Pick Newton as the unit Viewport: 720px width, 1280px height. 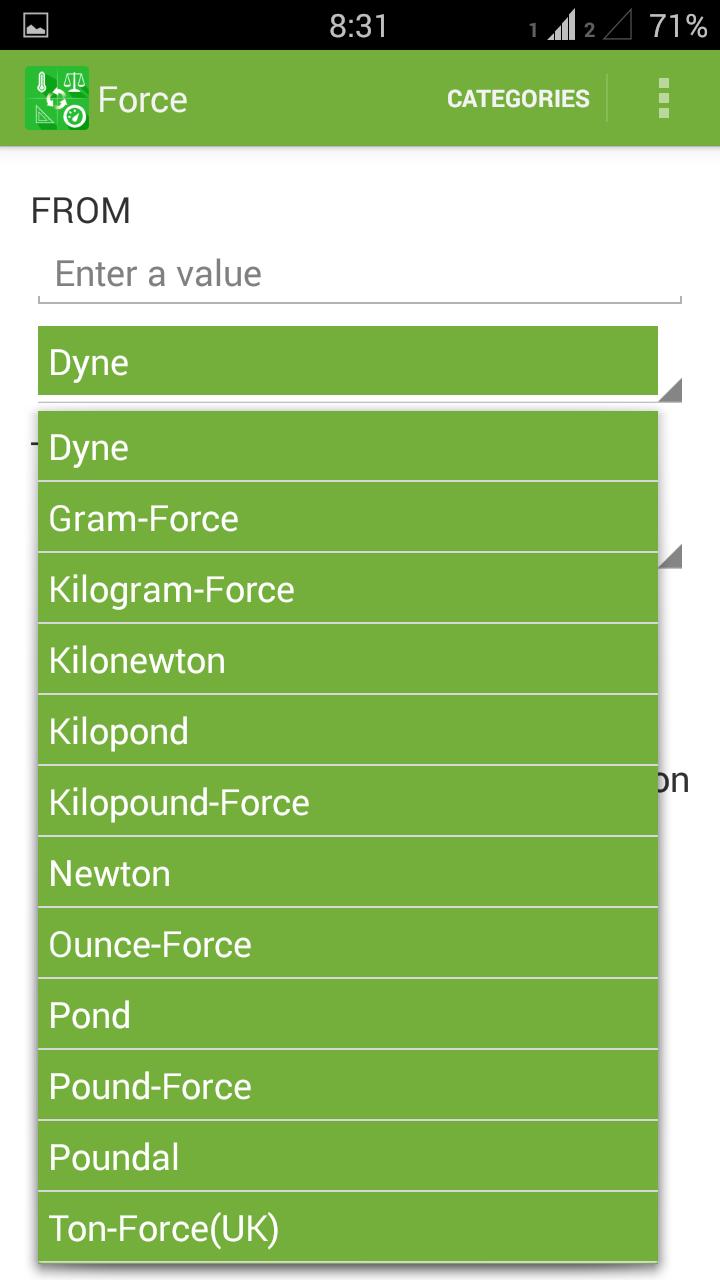coord(347,873)
